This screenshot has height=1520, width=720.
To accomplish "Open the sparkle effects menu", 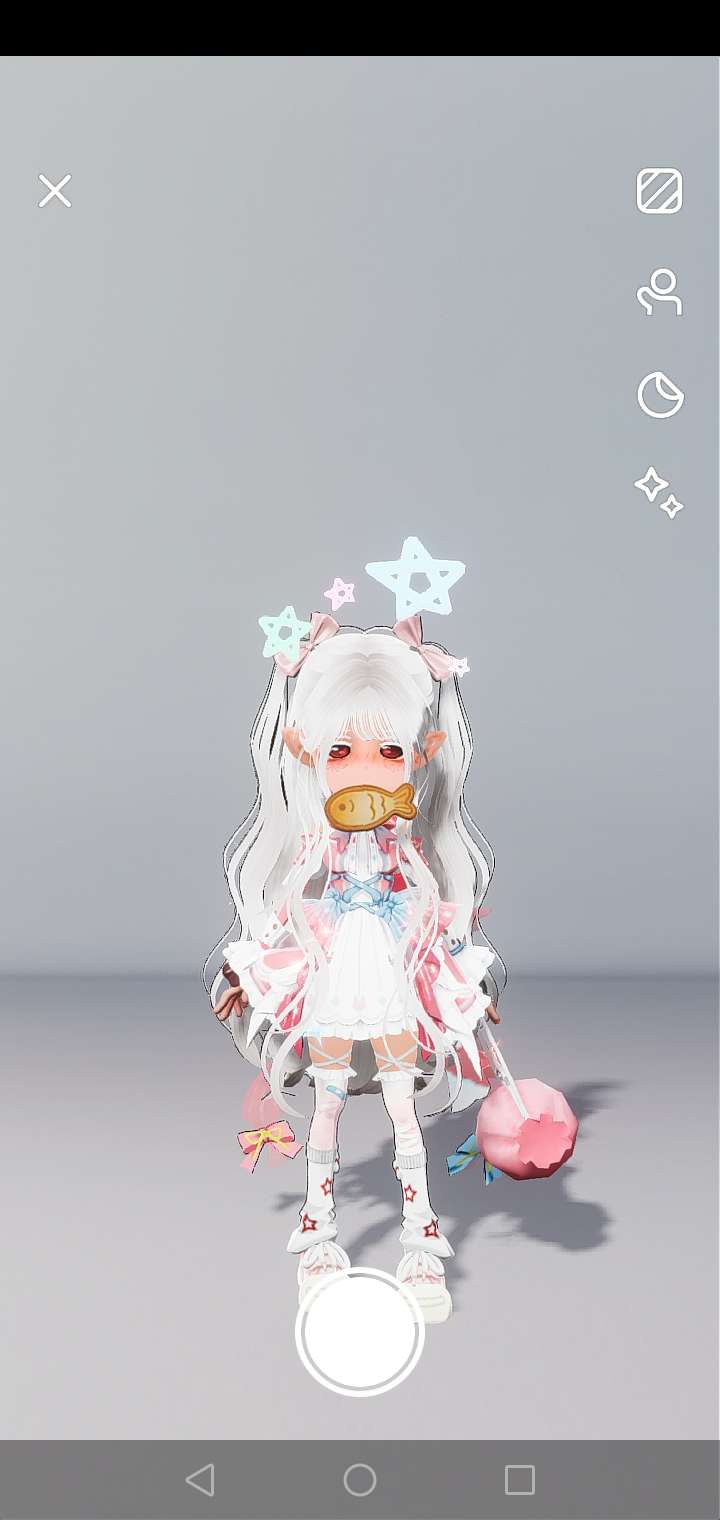I will pyautogui.click(x=660, y=492).
